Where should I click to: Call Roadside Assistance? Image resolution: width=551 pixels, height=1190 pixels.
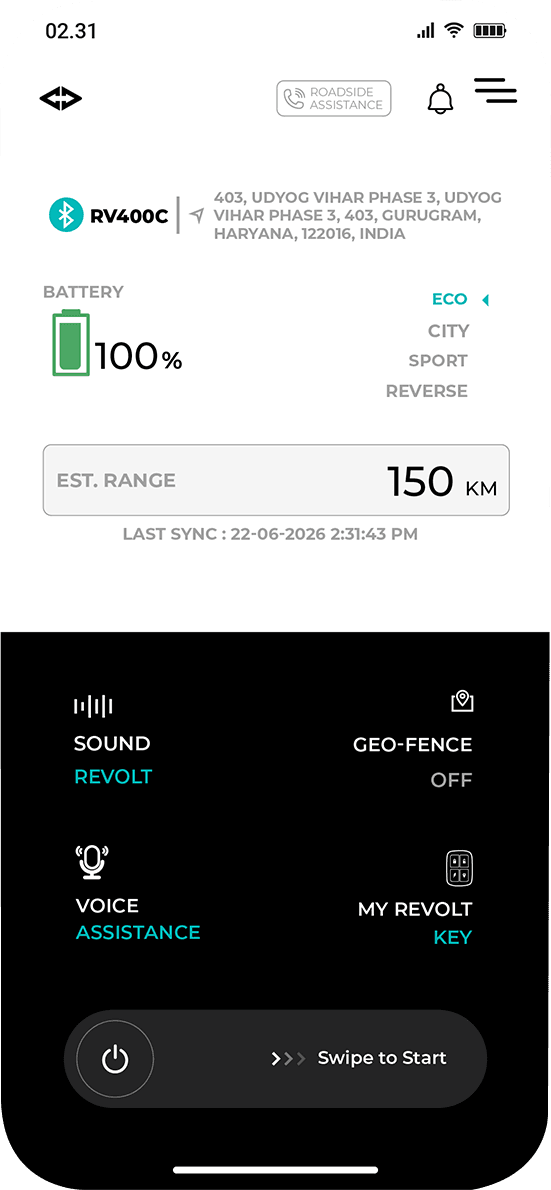tap(334, 99)
